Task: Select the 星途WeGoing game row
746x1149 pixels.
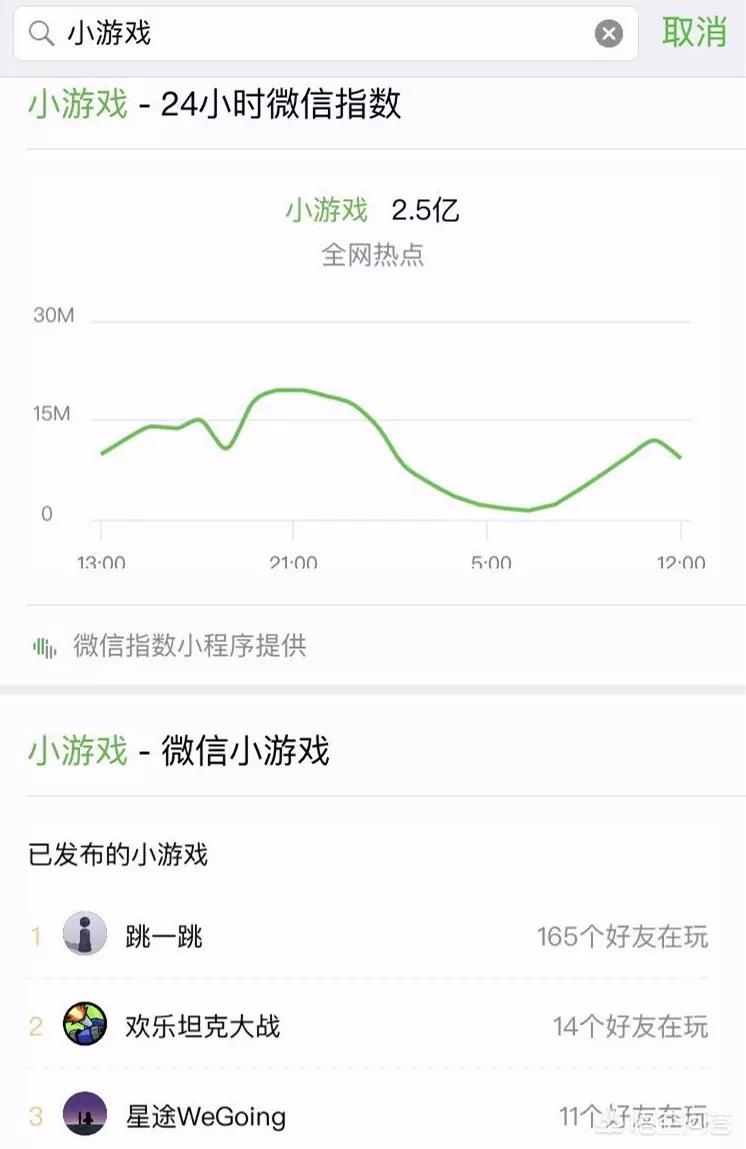Action: 368,1114
